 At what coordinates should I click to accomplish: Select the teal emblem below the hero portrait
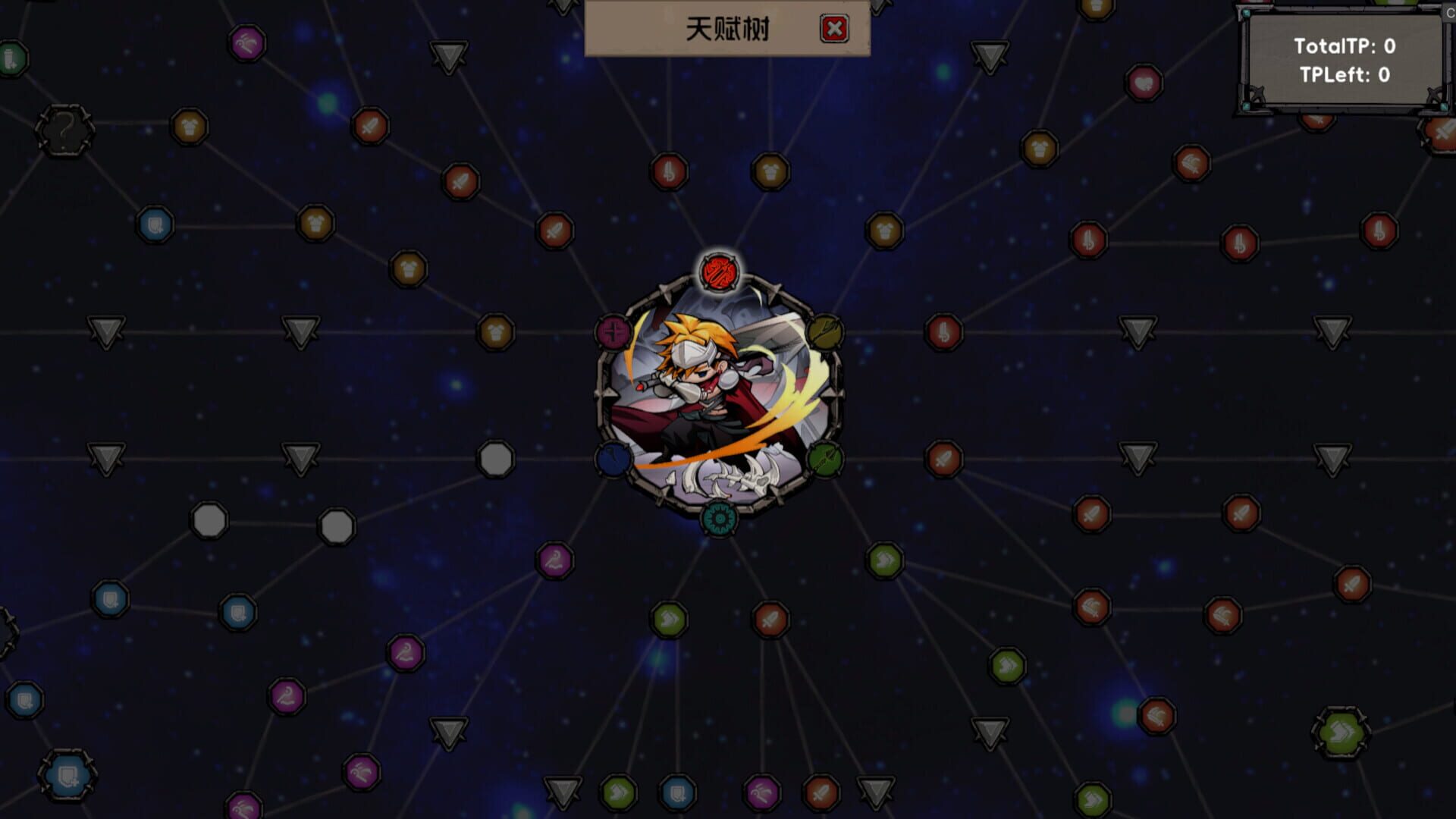pos(719,518)
